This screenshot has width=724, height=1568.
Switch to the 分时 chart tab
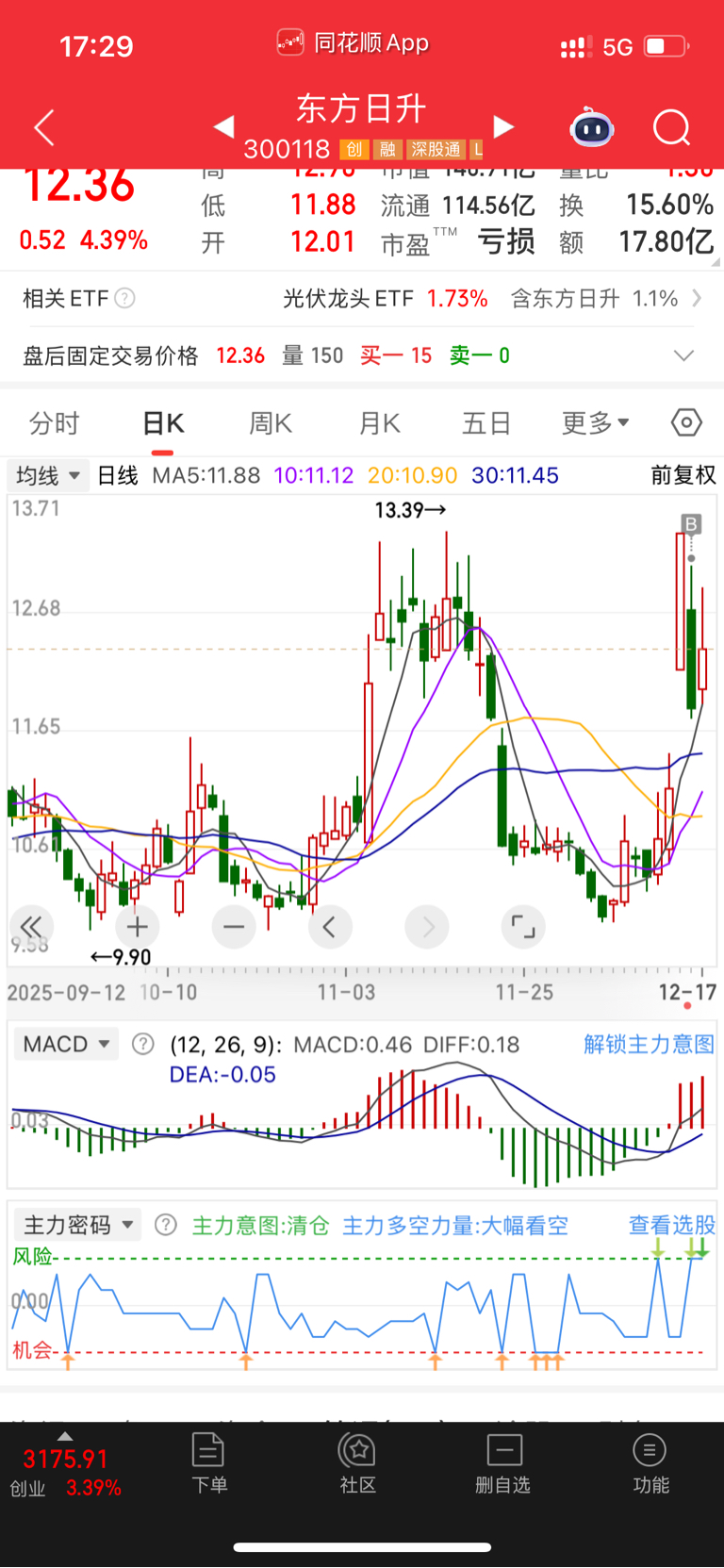(55, 423)
